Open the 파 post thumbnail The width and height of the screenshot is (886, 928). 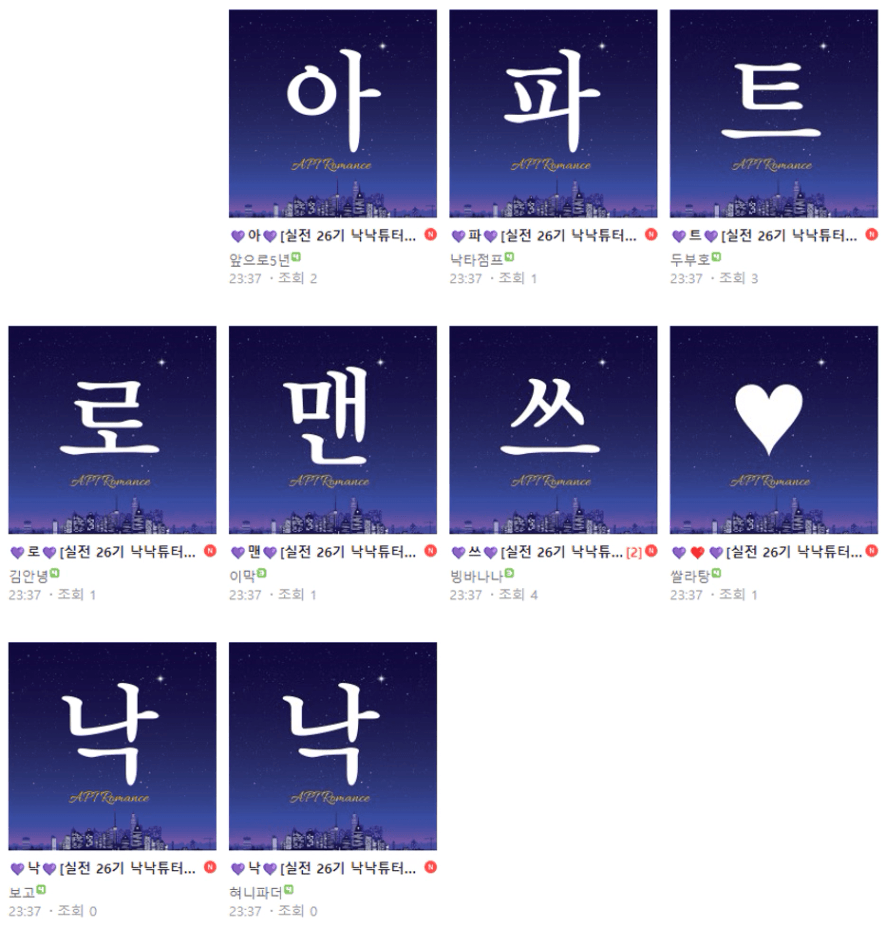point(553,113)
